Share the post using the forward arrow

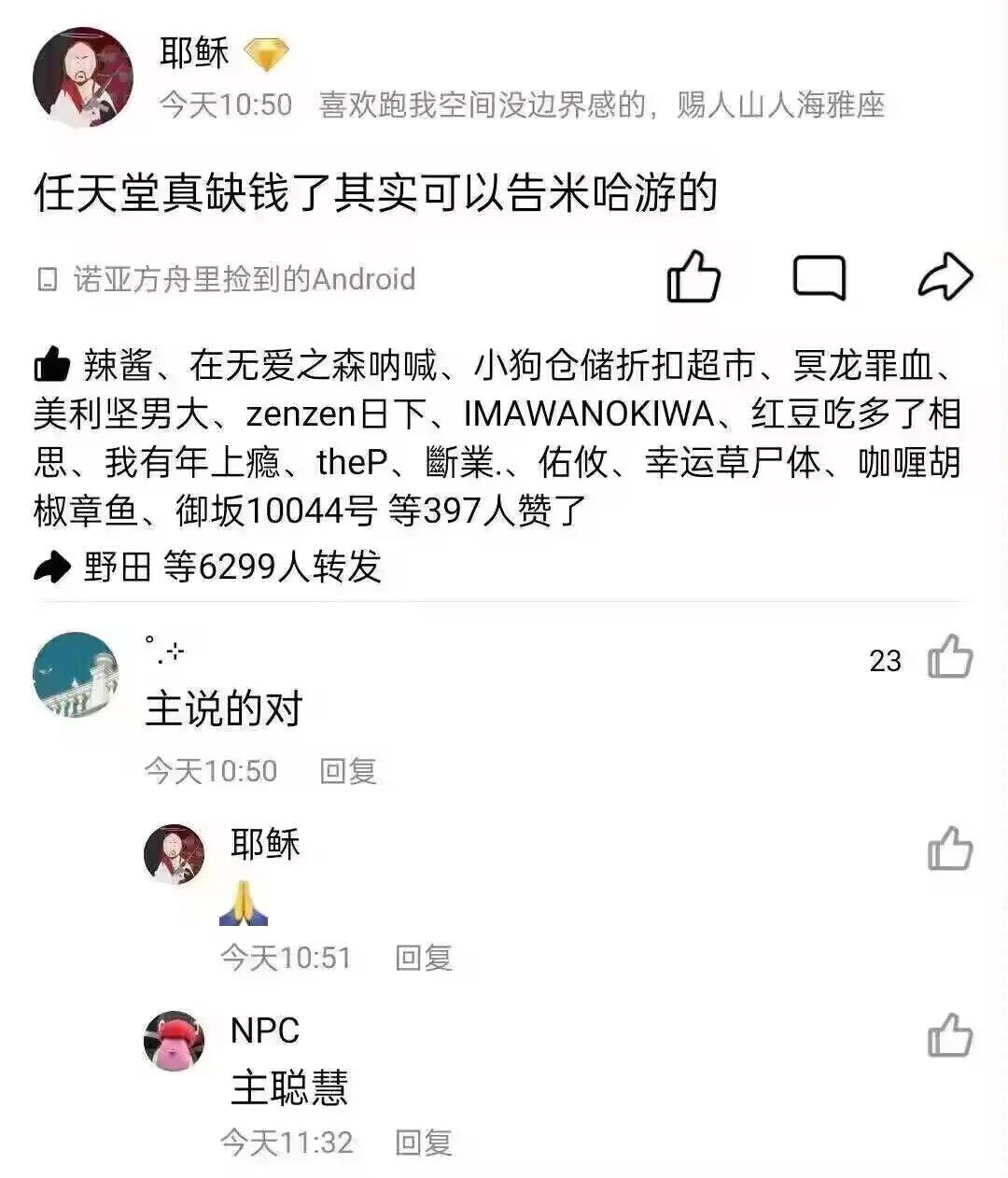click(945, 276)
